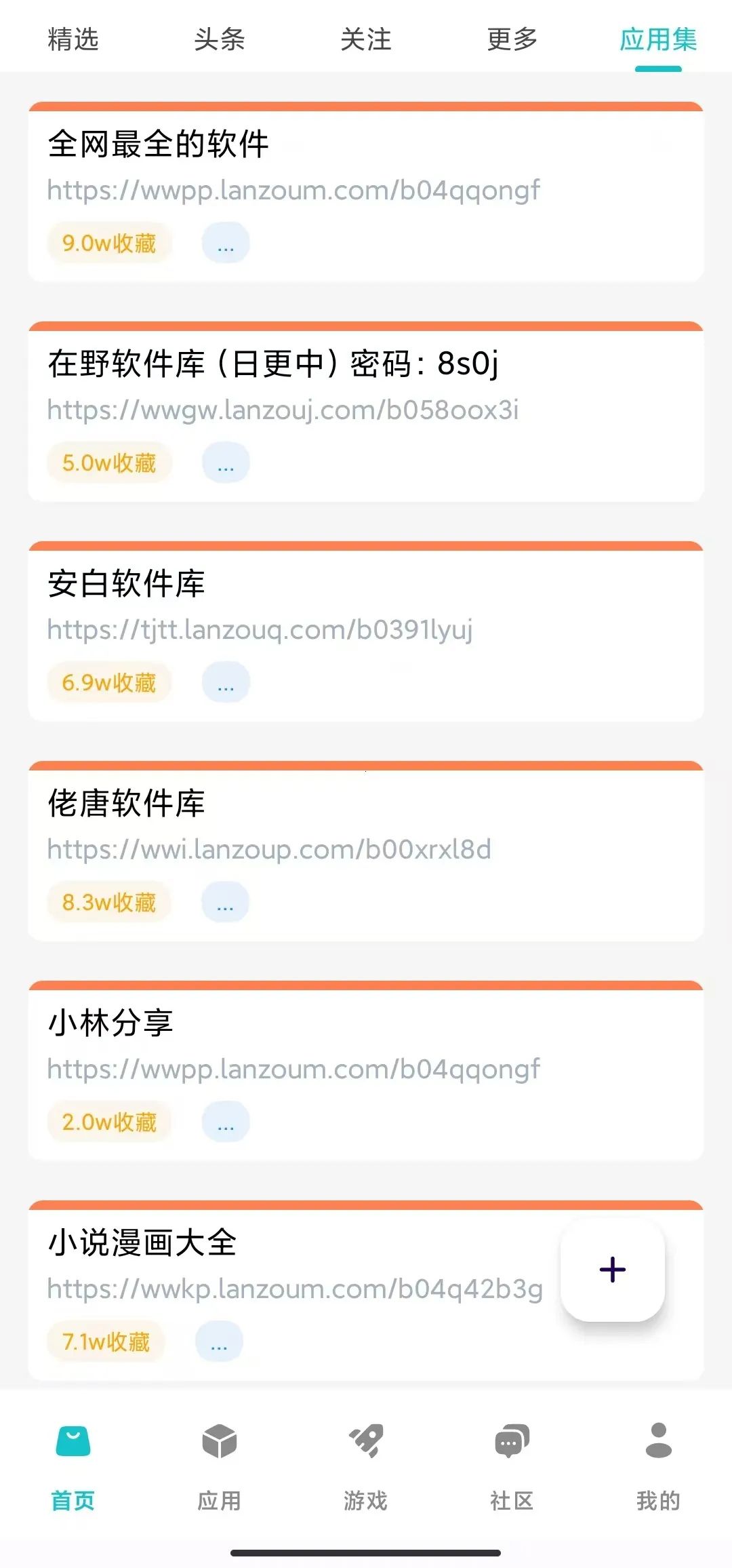Tap the 5.0w收藏 chip
This screenshot has width=732, height=1568.
(x=109, y=463)
